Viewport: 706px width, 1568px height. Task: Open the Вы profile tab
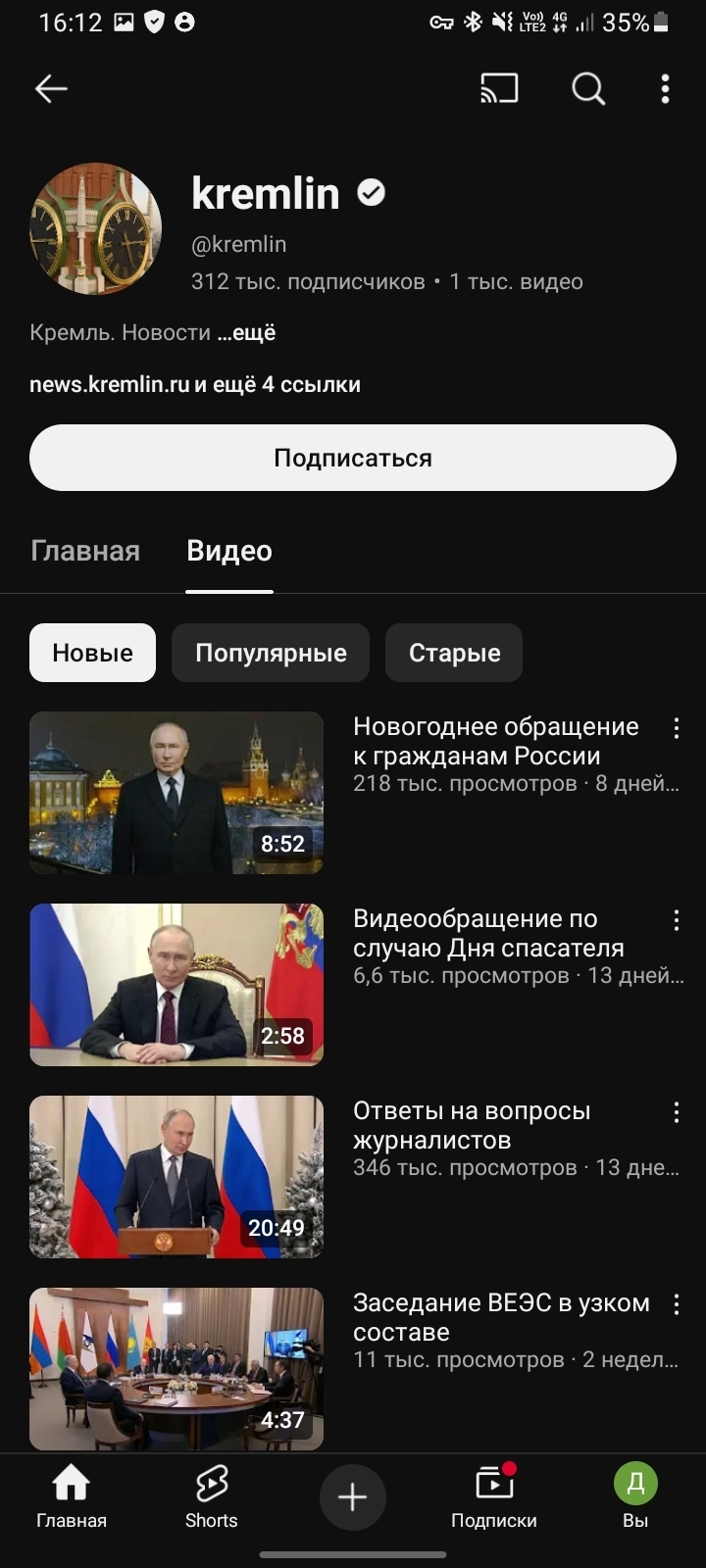pyautogui.click(x=635, y=1496)
